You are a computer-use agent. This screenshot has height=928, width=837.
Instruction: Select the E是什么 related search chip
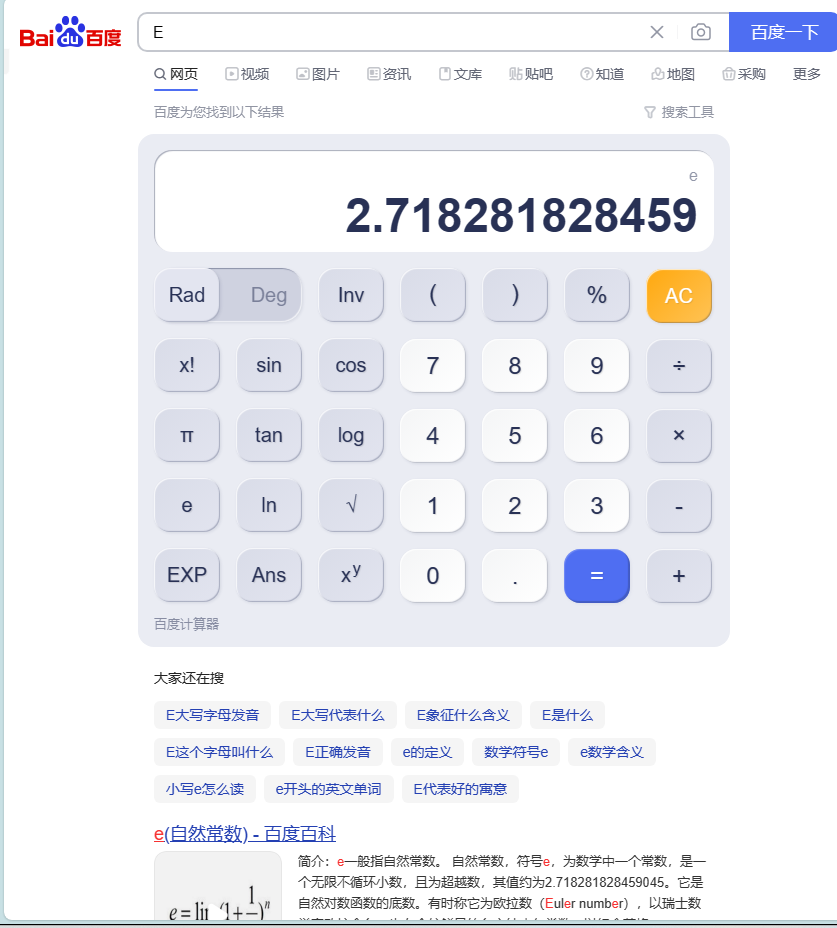pos(567,715)
